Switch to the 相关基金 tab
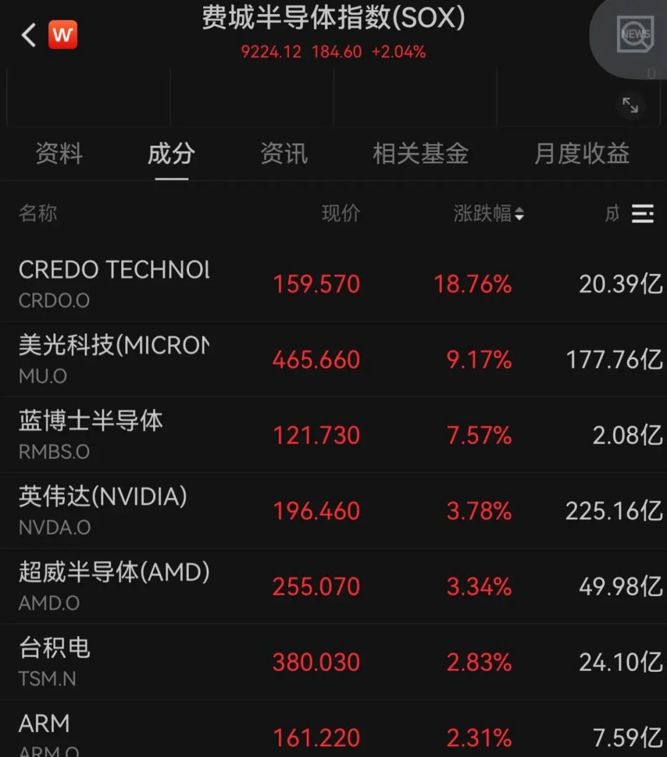The height and width of the screenshot is (757, 667). pyautogui.click(x=420, y=154)
